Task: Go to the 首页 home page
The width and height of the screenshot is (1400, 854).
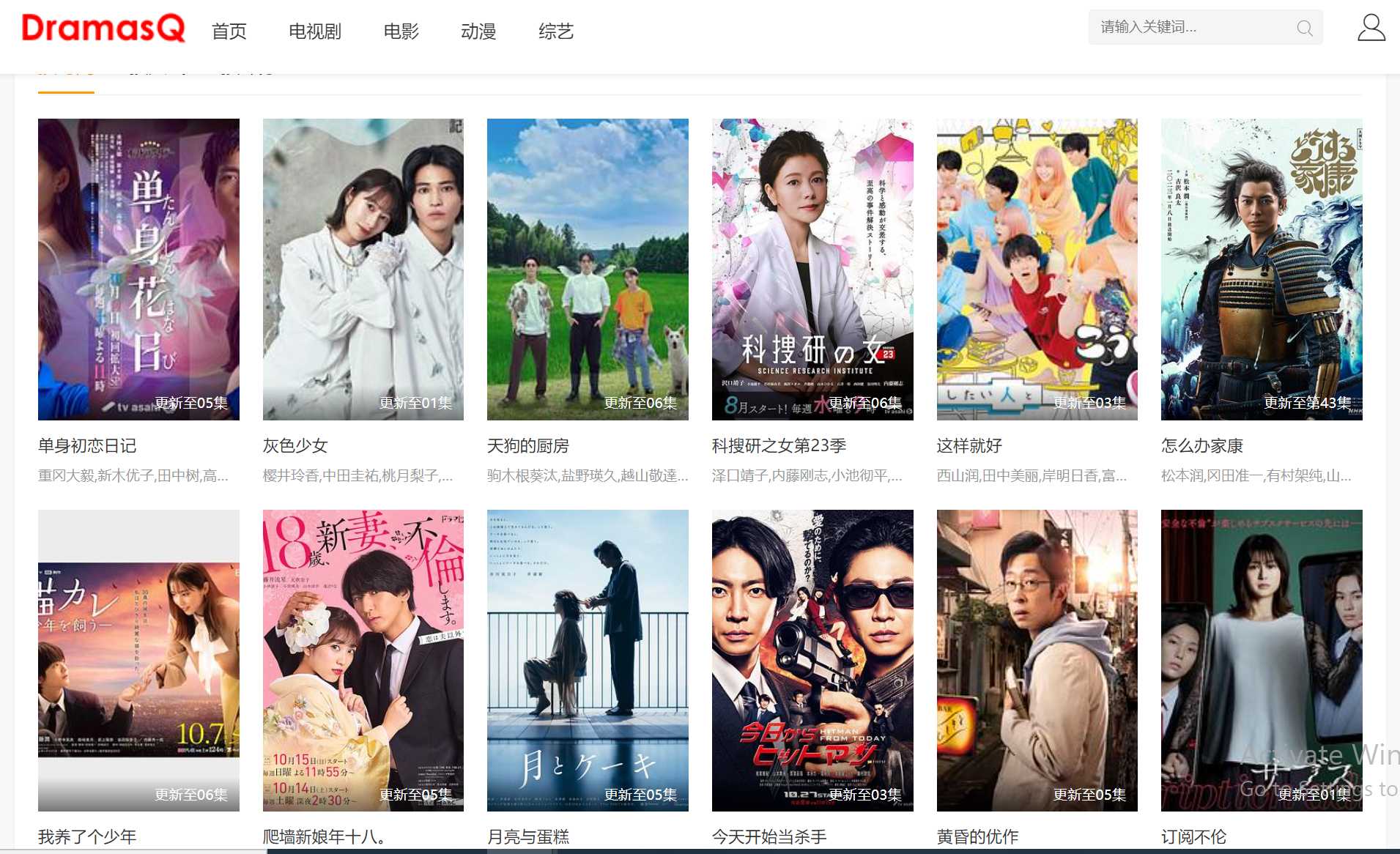Action: click(229, 31)
